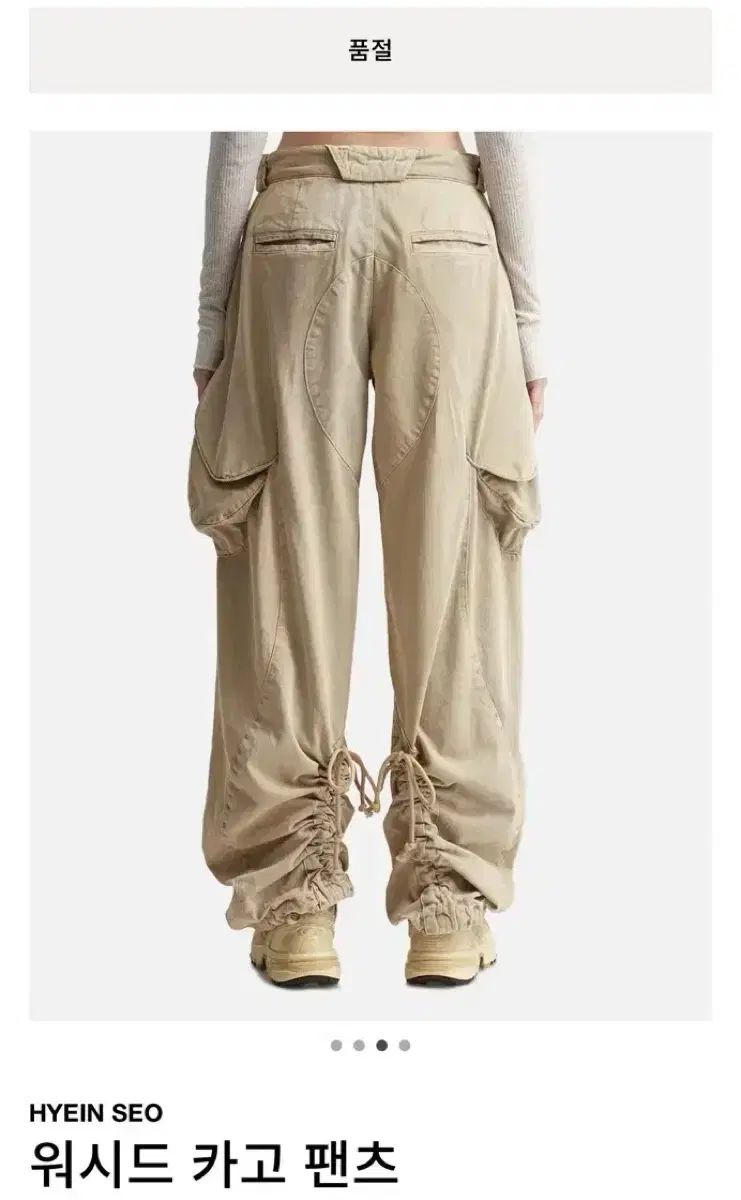741x1200 pixels.
Task: Tap the 품절 sold-out button
Action: click(x=370, y=52)
